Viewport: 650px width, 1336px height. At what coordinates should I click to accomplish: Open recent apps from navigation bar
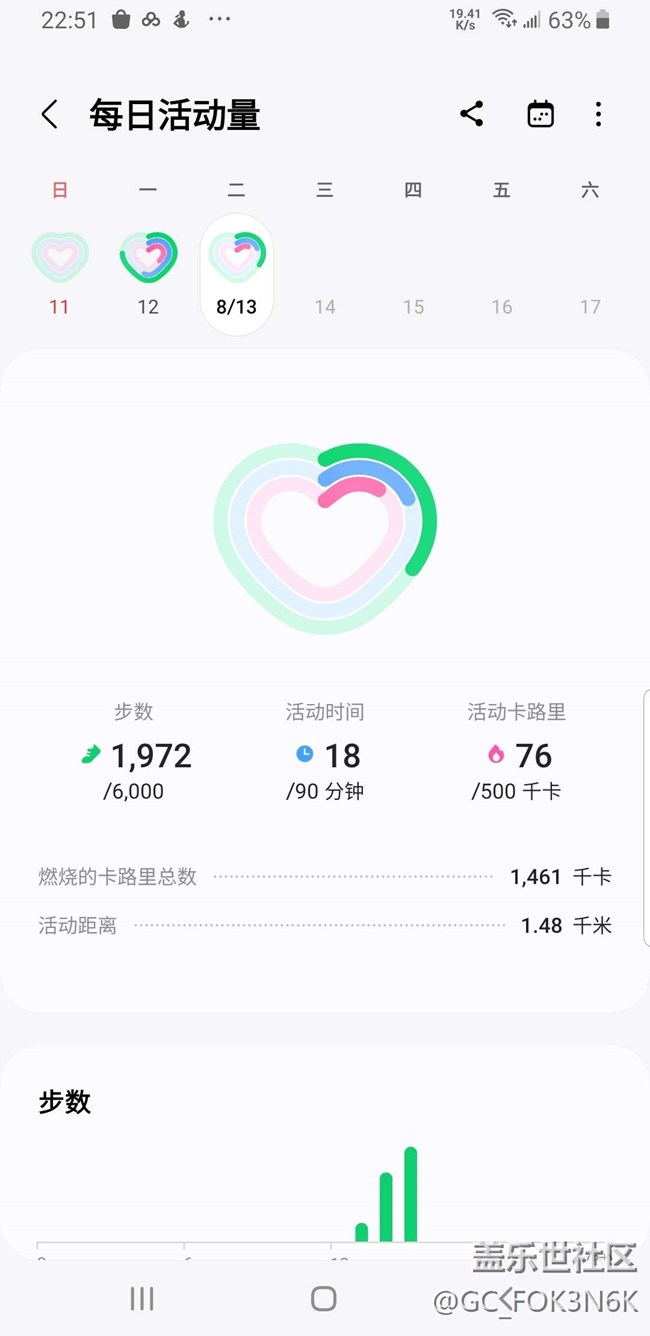pyautogui.click(x=142, y=1298)
